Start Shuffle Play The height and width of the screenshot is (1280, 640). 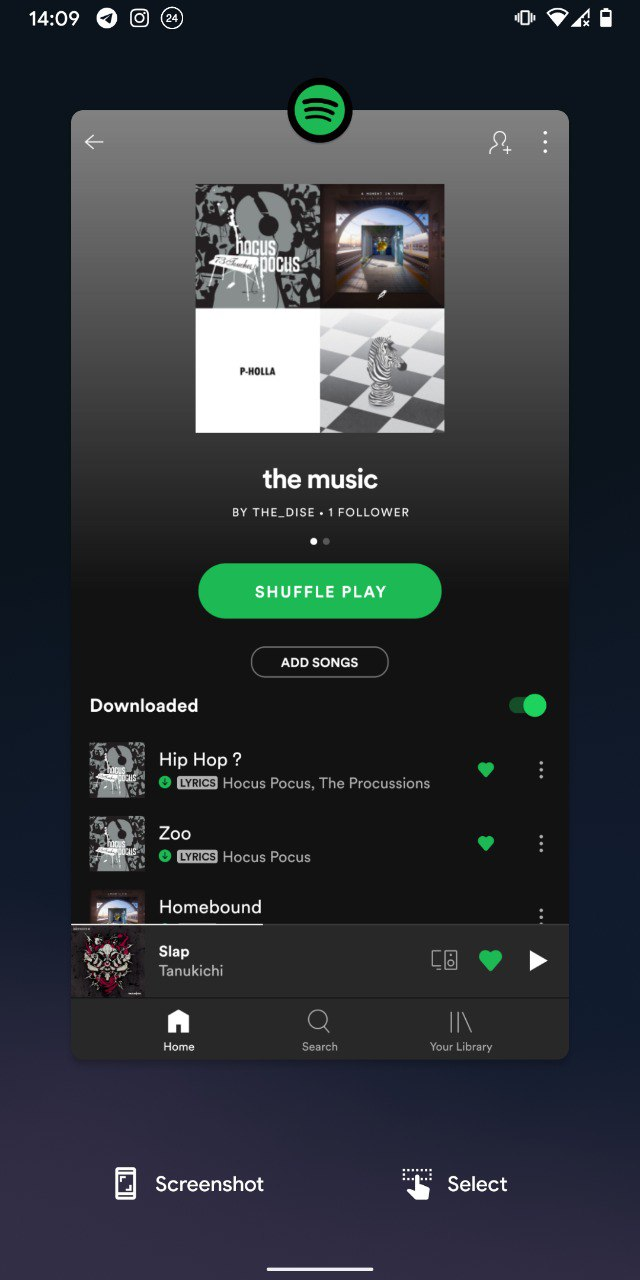click(x=320, y=591)
